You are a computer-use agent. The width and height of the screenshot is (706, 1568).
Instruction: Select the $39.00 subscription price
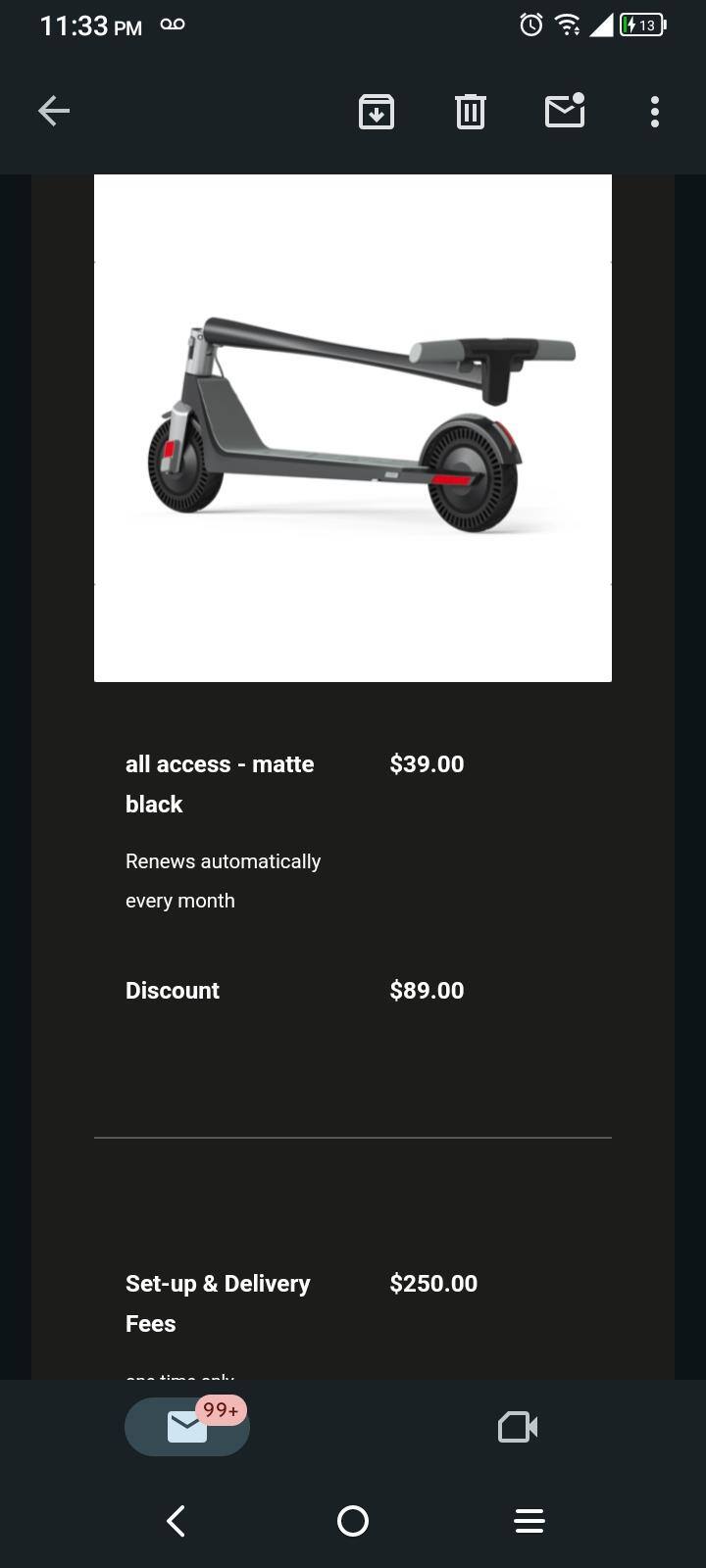[x=428, y=764]
